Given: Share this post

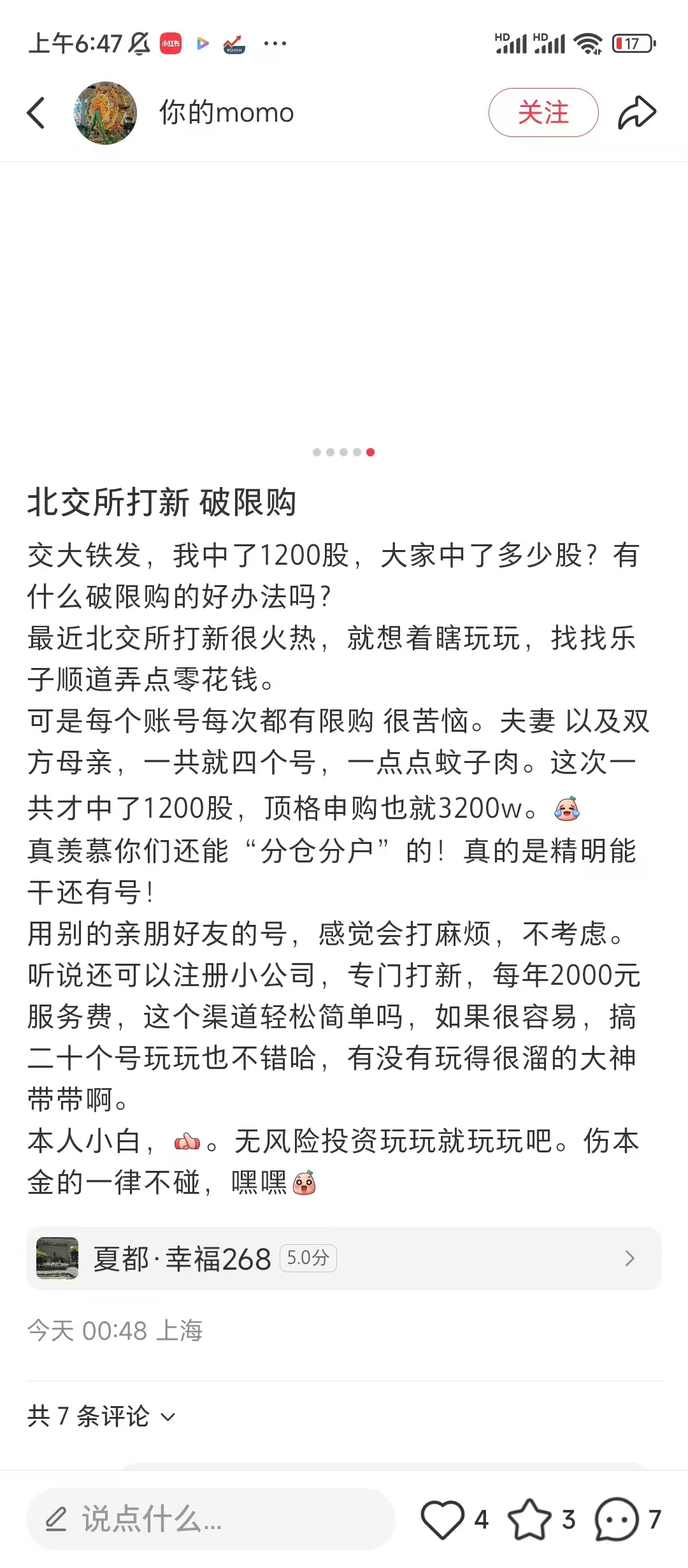Looking at the screenshot, I should (636, 113).
